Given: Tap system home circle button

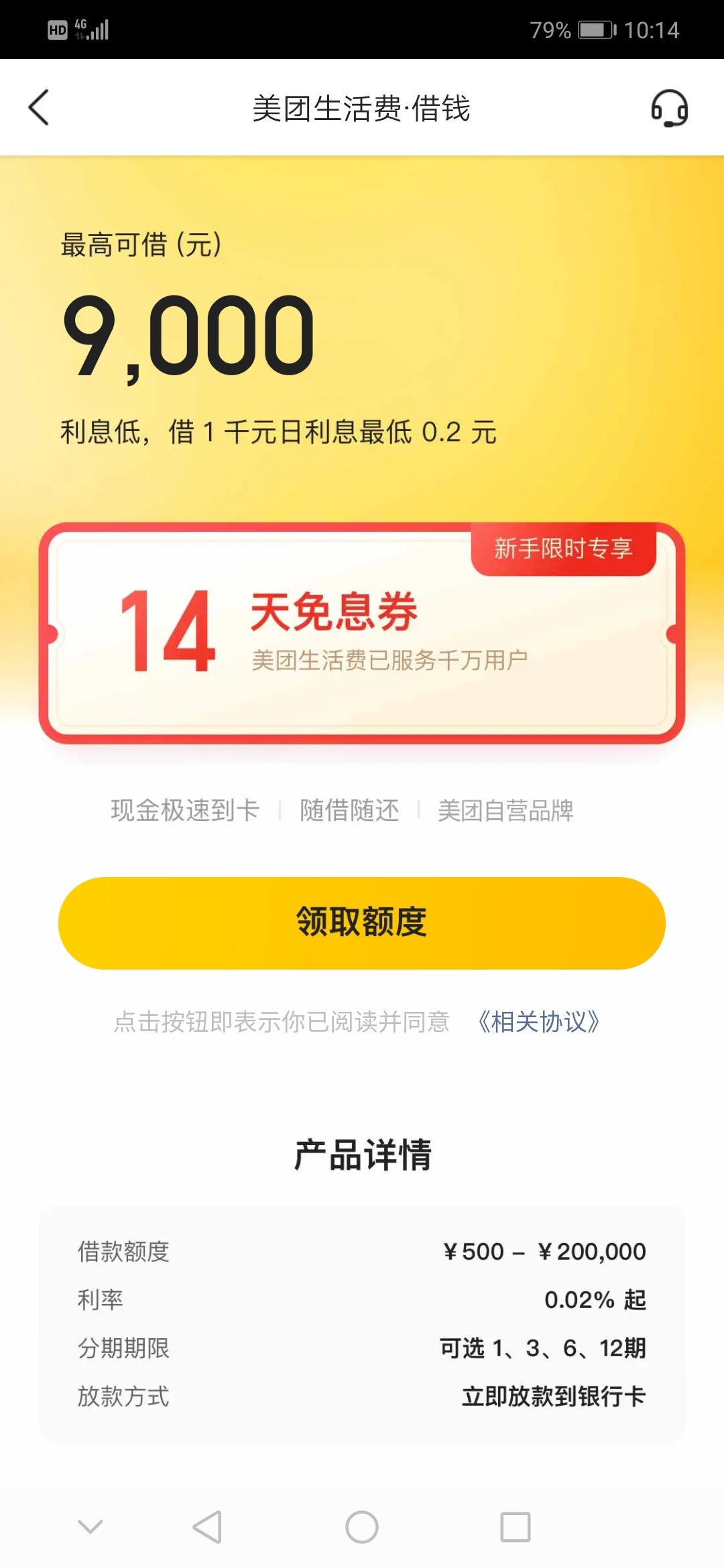Looking at the screenshot, I should tap(362, 1527).
